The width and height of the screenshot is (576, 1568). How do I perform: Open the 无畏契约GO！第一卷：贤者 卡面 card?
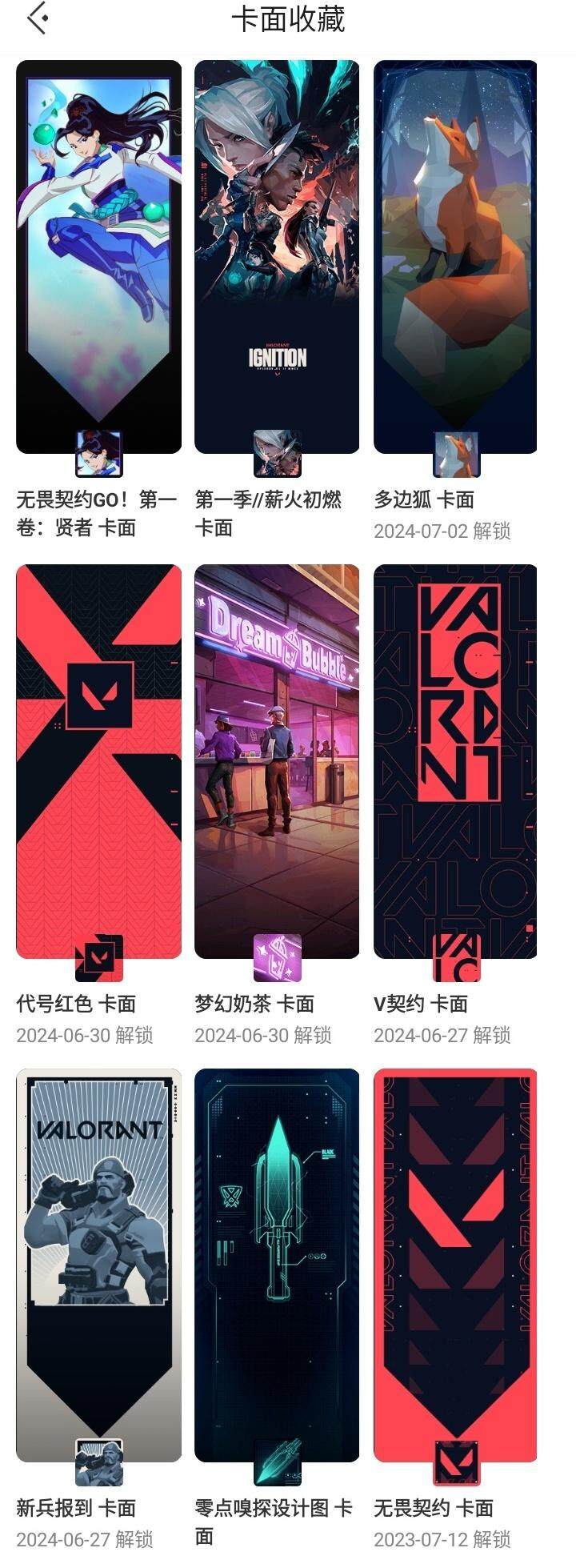pyautogui.click(x=98, y=256)
